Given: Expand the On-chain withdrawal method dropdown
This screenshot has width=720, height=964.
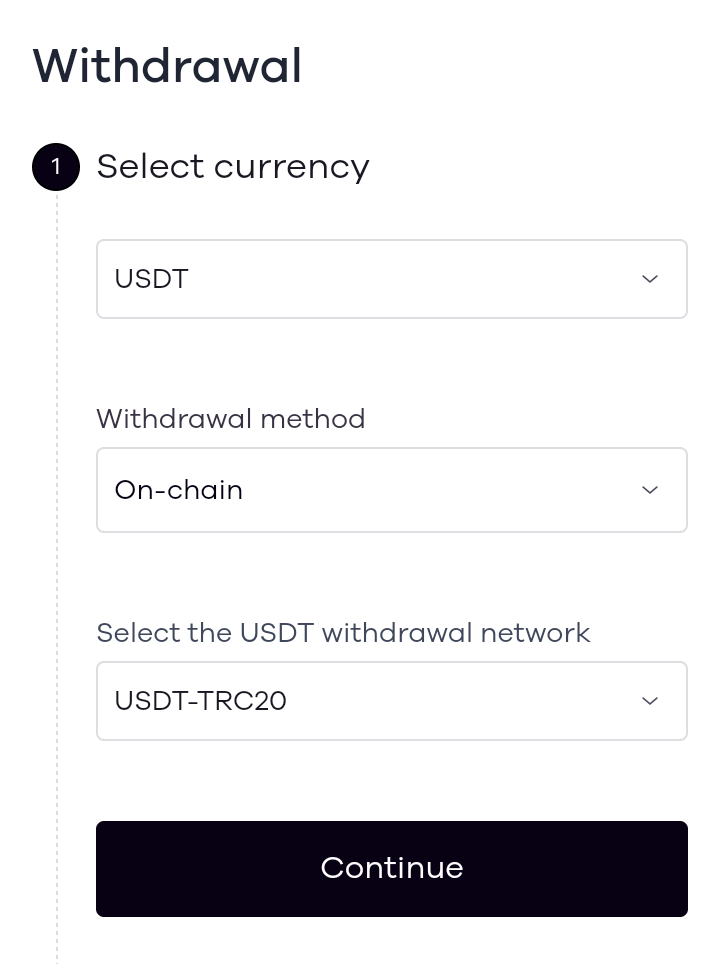Looking at the screenshot, I should [391, 490].
